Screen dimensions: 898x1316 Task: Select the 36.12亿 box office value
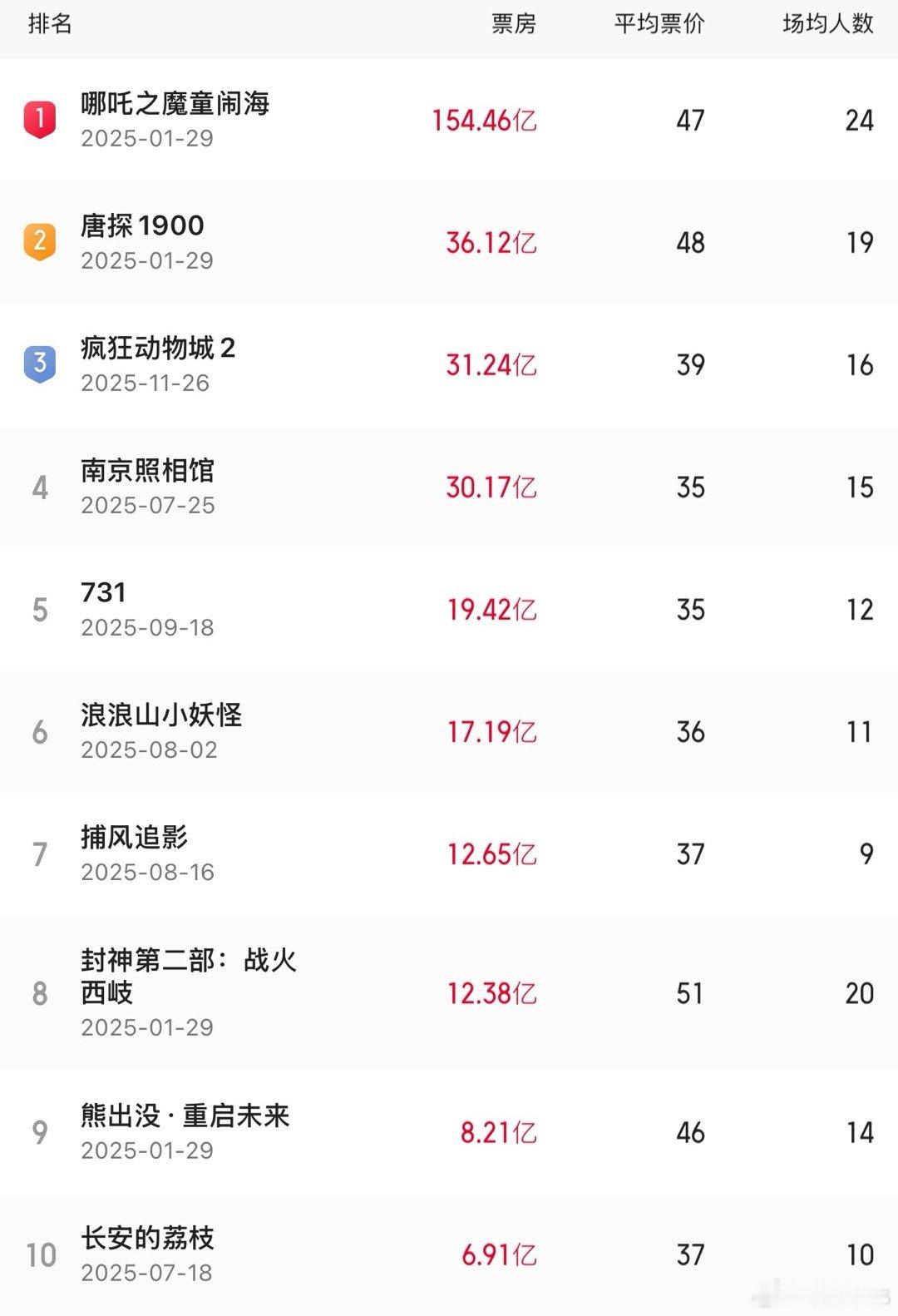pyautogui.click(x=491, y=241)
